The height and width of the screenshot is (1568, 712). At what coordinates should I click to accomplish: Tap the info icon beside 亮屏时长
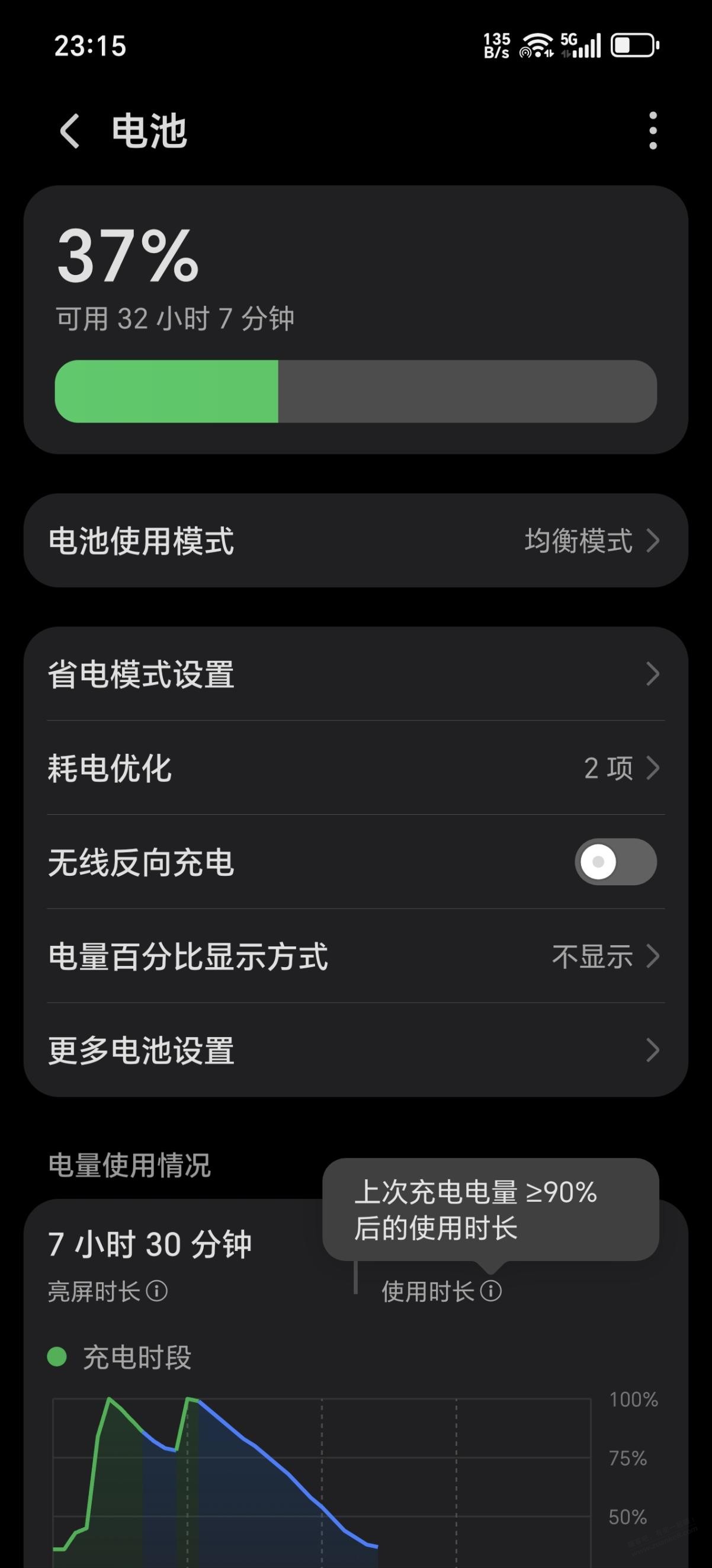click(x=157, y=1291)
